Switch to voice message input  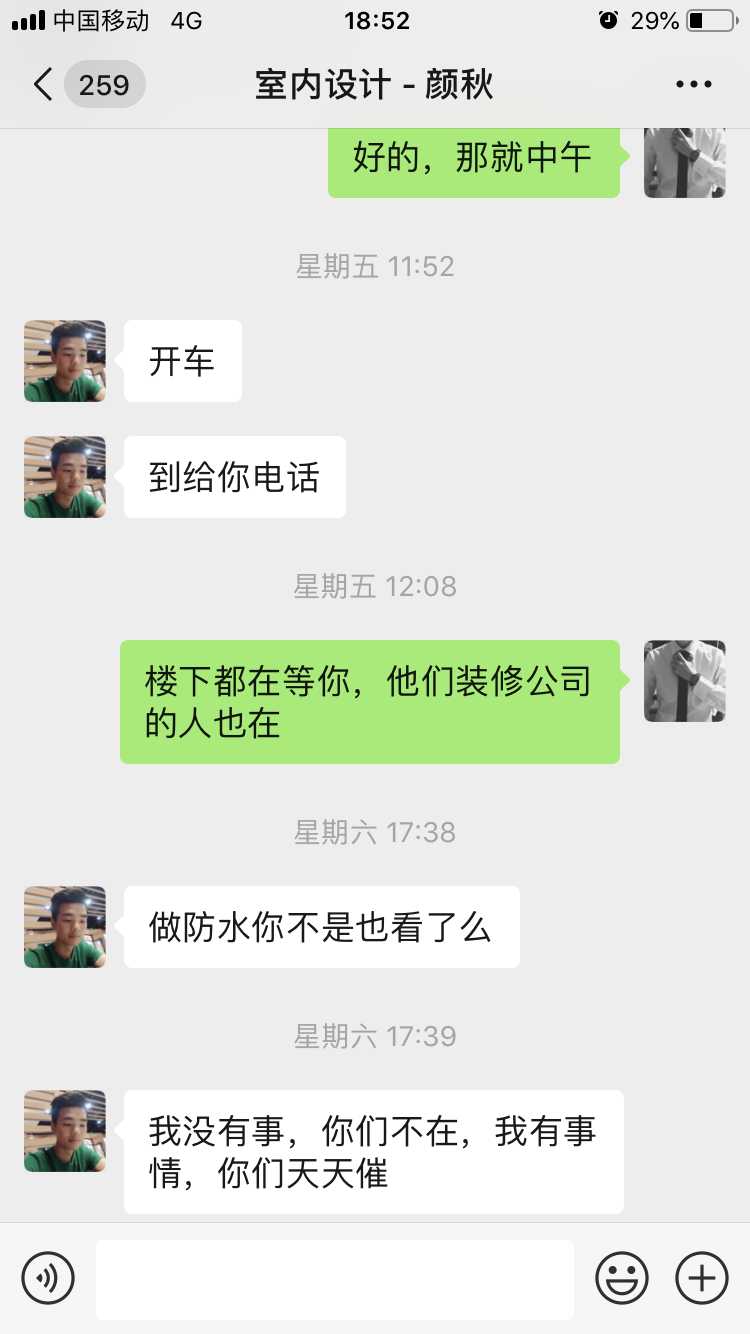[48, 1278]
